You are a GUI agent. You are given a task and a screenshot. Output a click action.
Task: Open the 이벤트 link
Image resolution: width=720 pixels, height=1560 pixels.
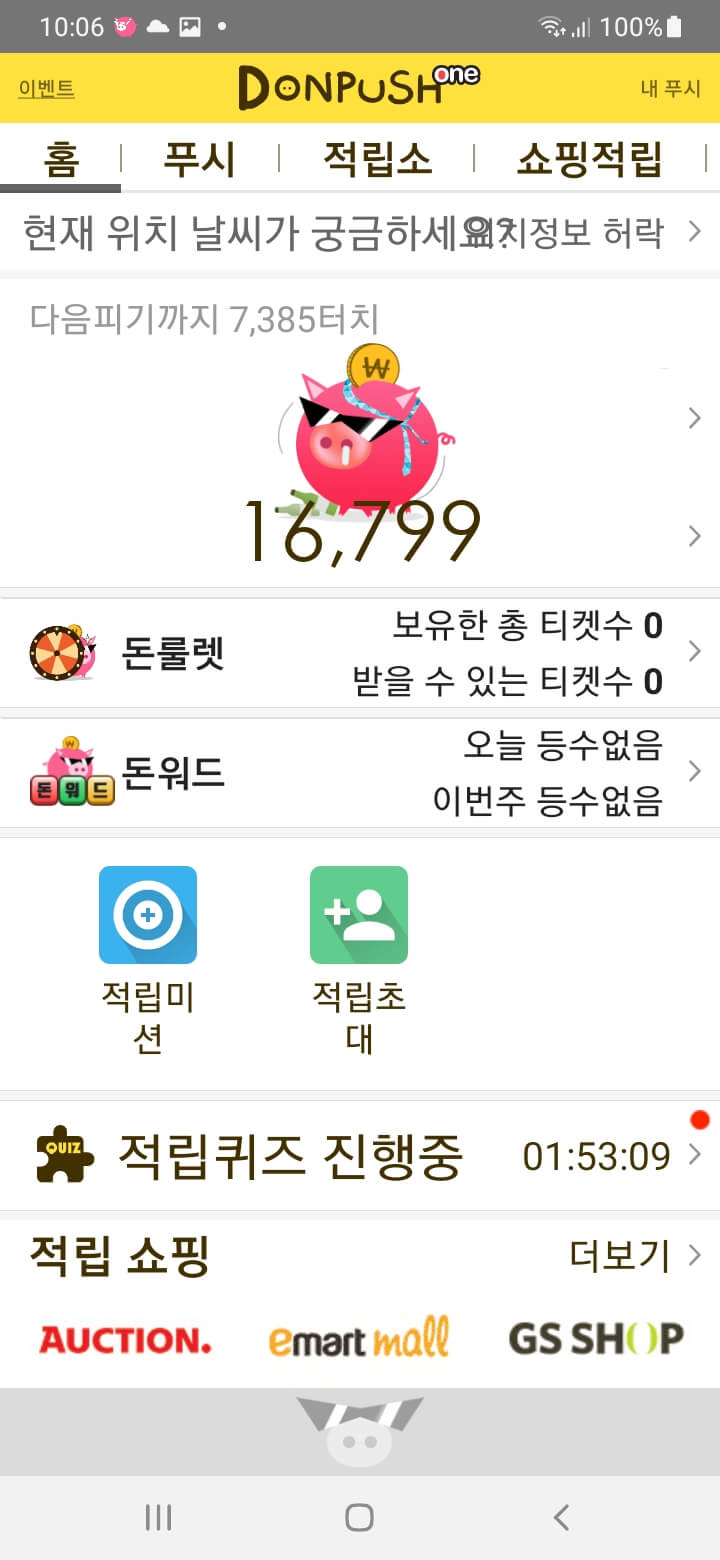[x=46, y=88]
